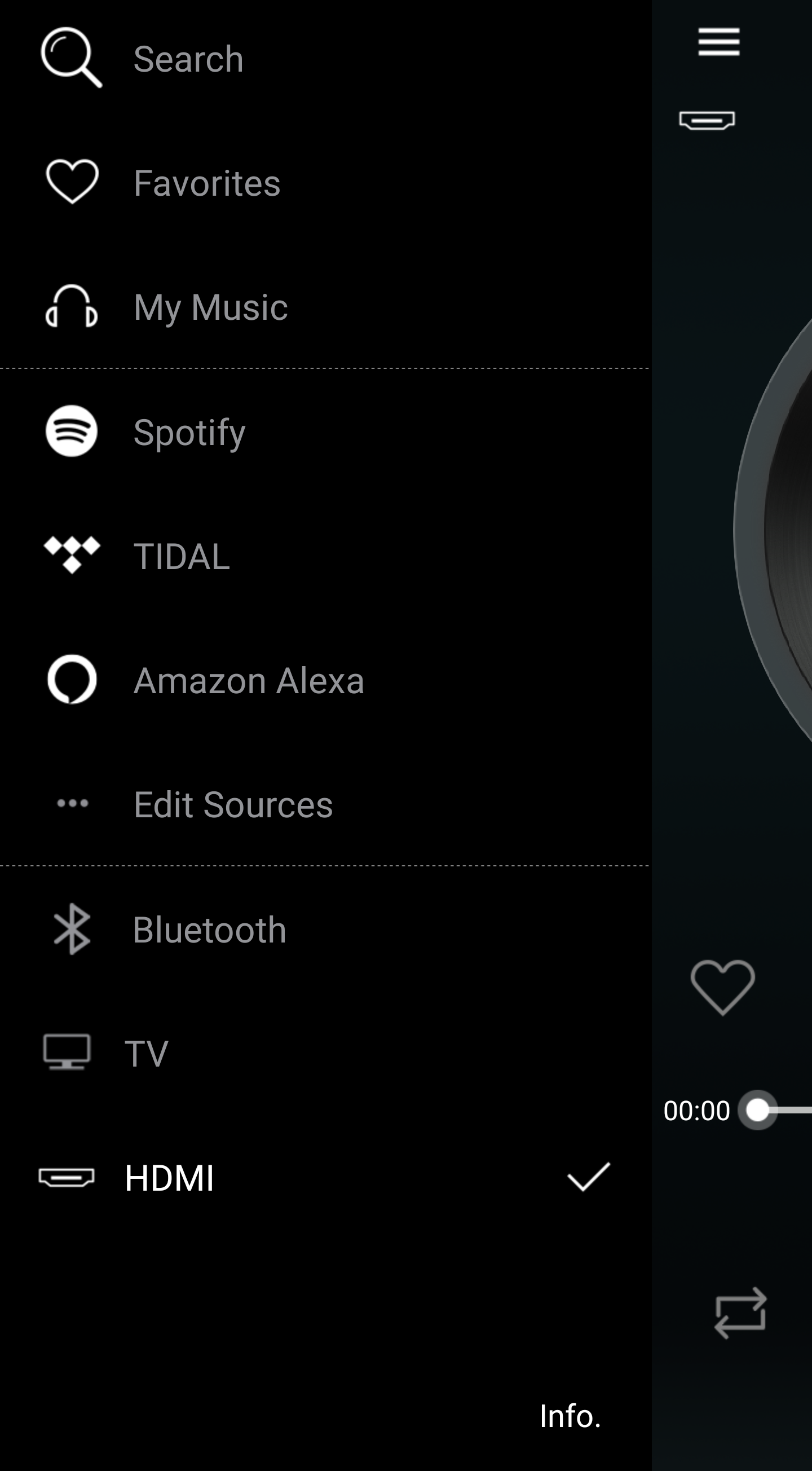Tap the playback progress slider knob
This screenshot has height=1471, width=812.
coord(757,1111)
